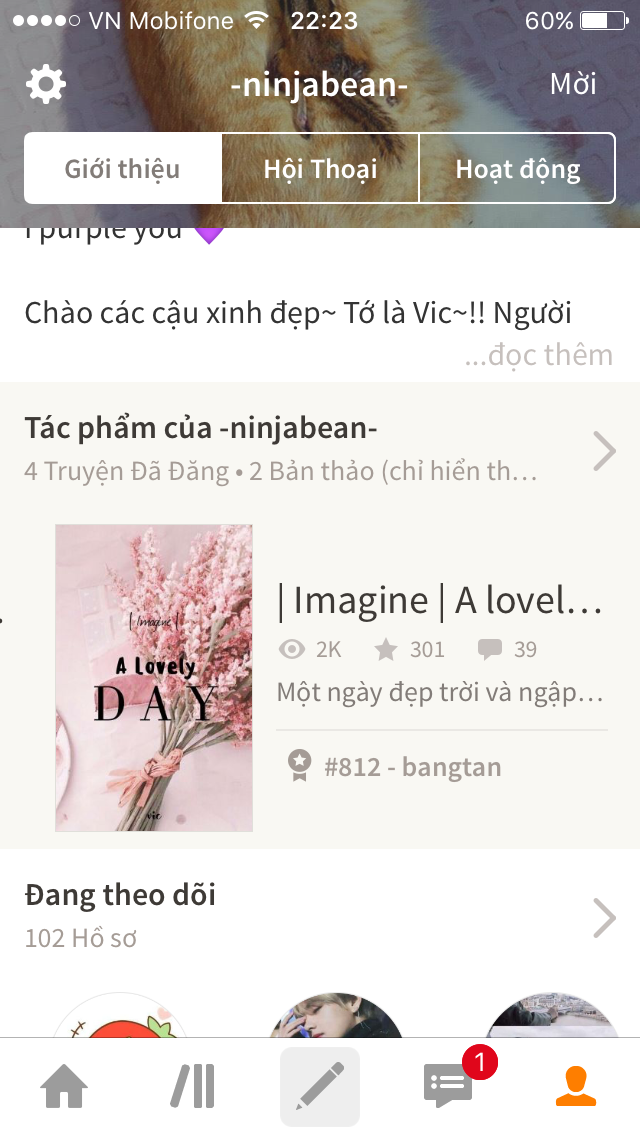Tap the pencil write button
Viewport: 640px width, 1136px height.
point(320,1087)
